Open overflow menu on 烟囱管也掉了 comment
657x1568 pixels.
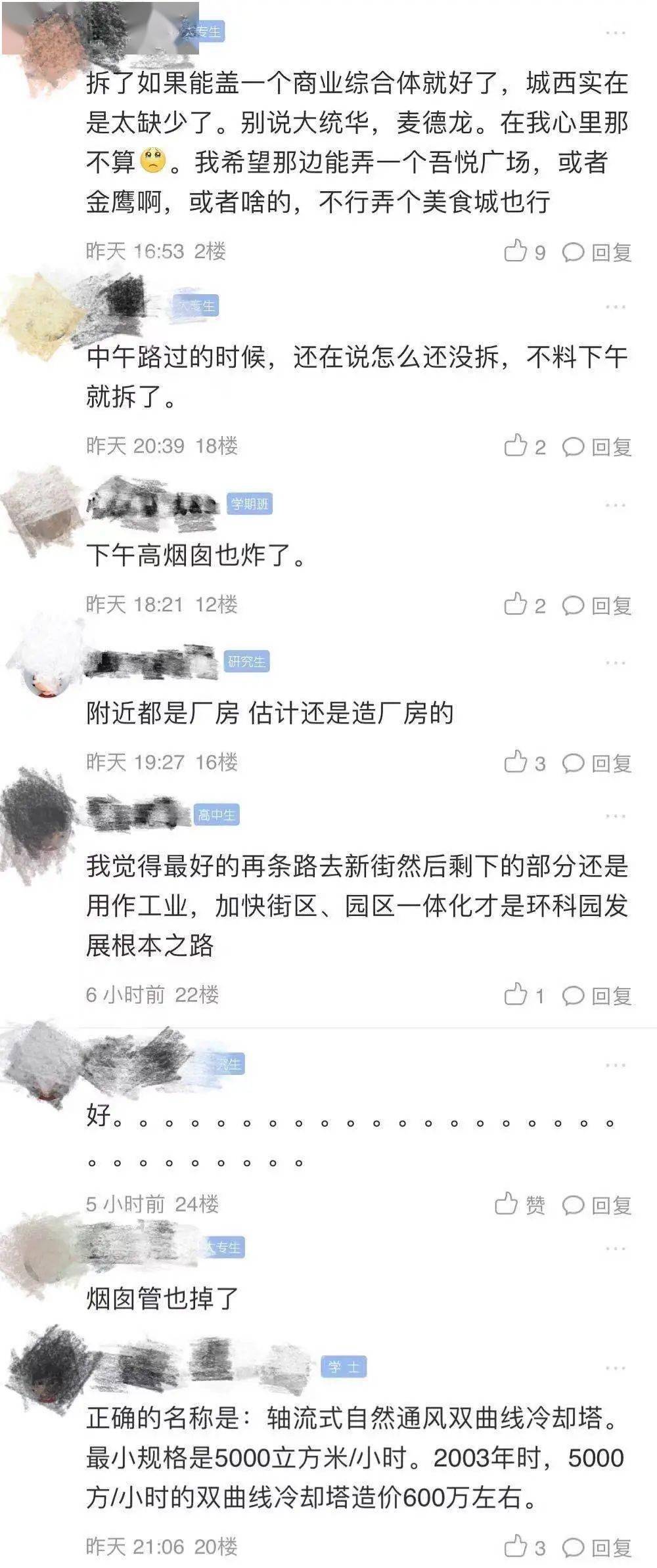click(616, 1248)
